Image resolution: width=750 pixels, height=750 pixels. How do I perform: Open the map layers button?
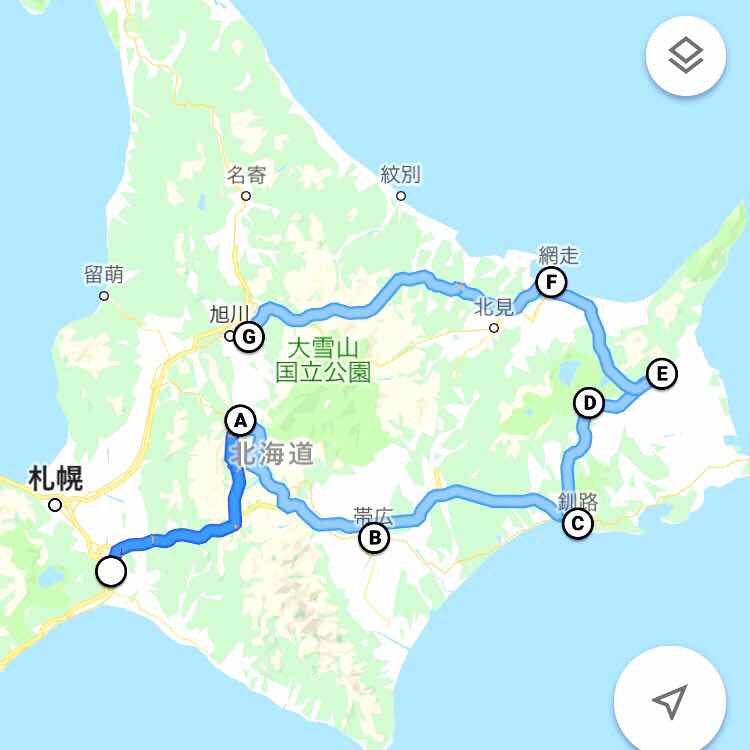685,56
